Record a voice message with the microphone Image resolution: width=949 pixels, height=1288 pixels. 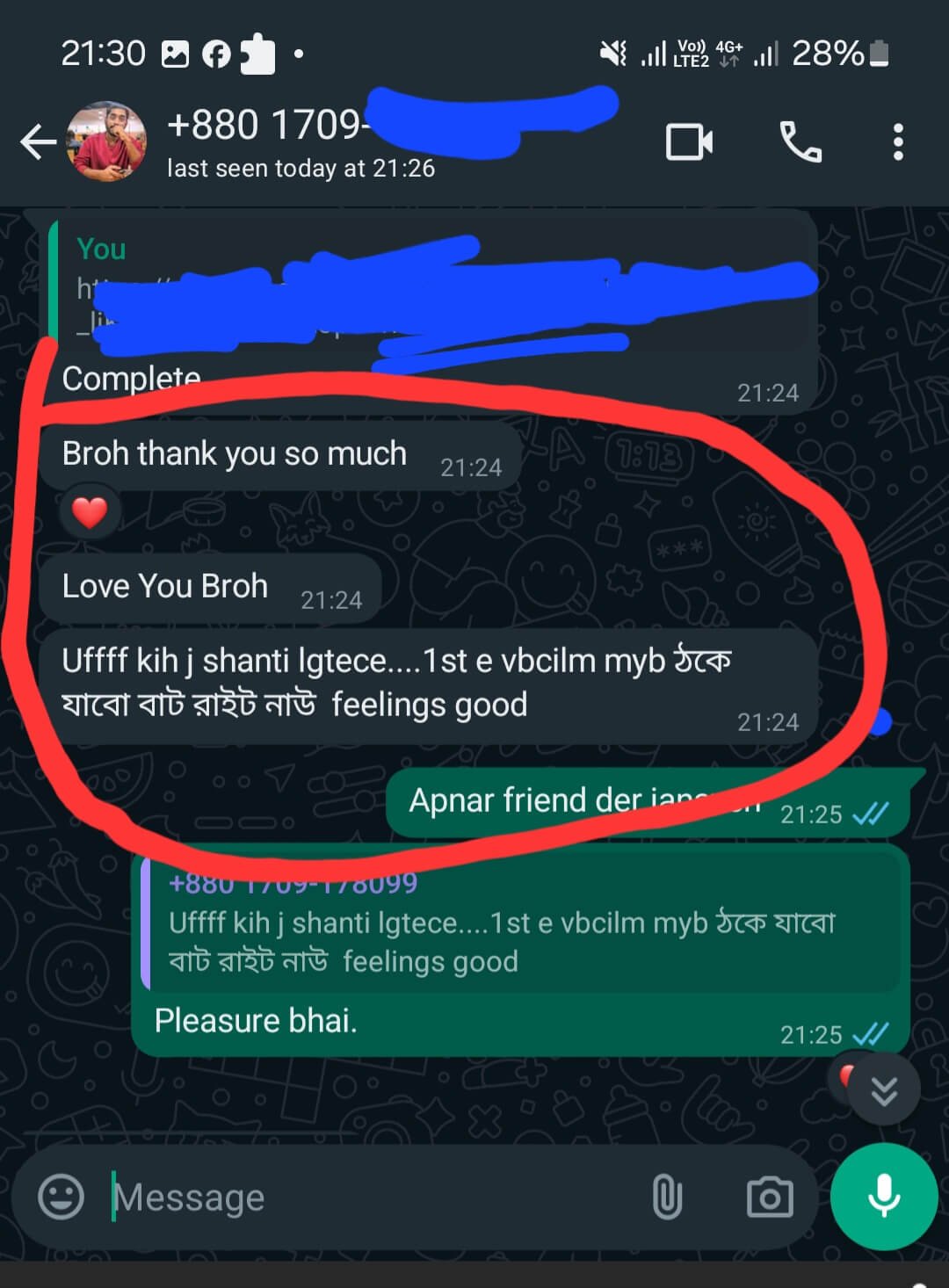pos(884,1197)
